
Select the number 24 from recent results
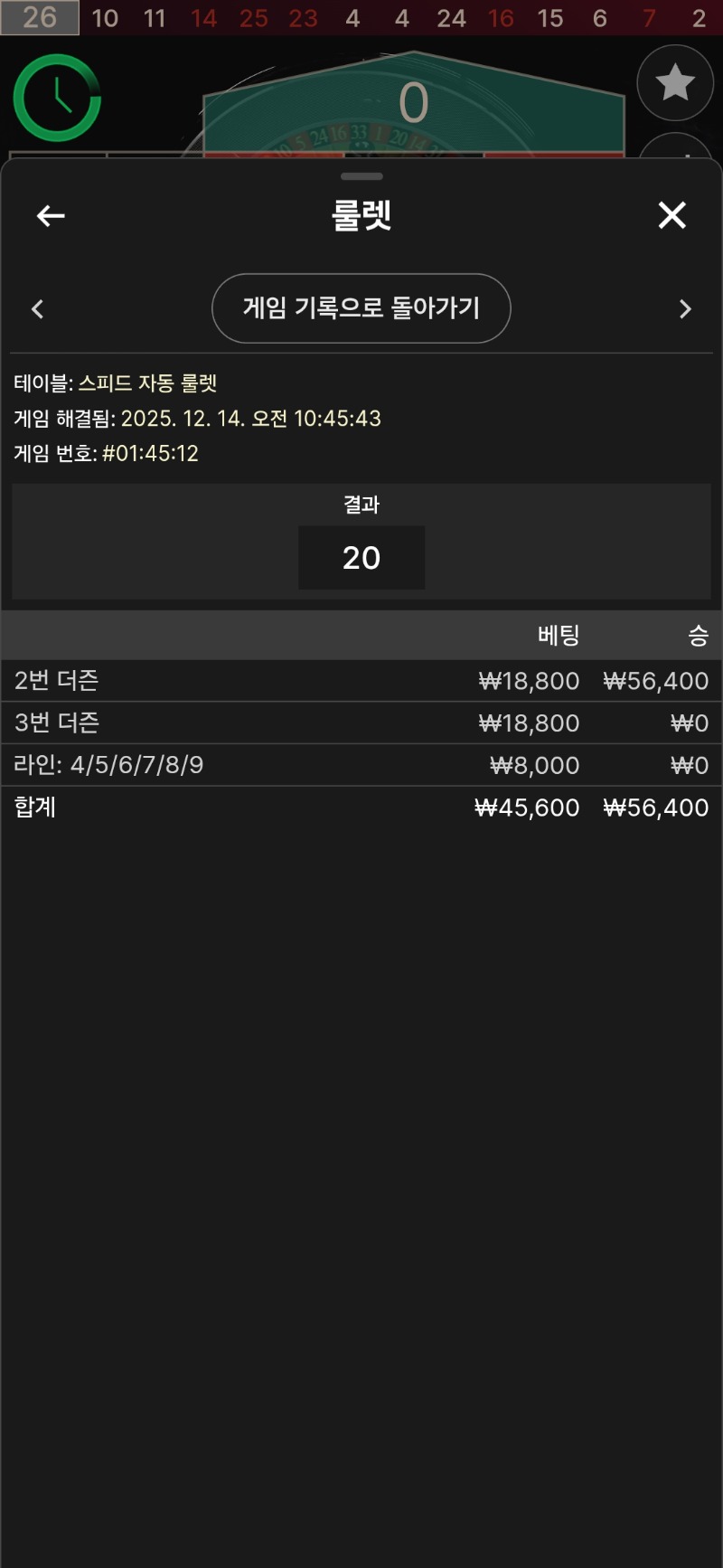click(452, 18)
